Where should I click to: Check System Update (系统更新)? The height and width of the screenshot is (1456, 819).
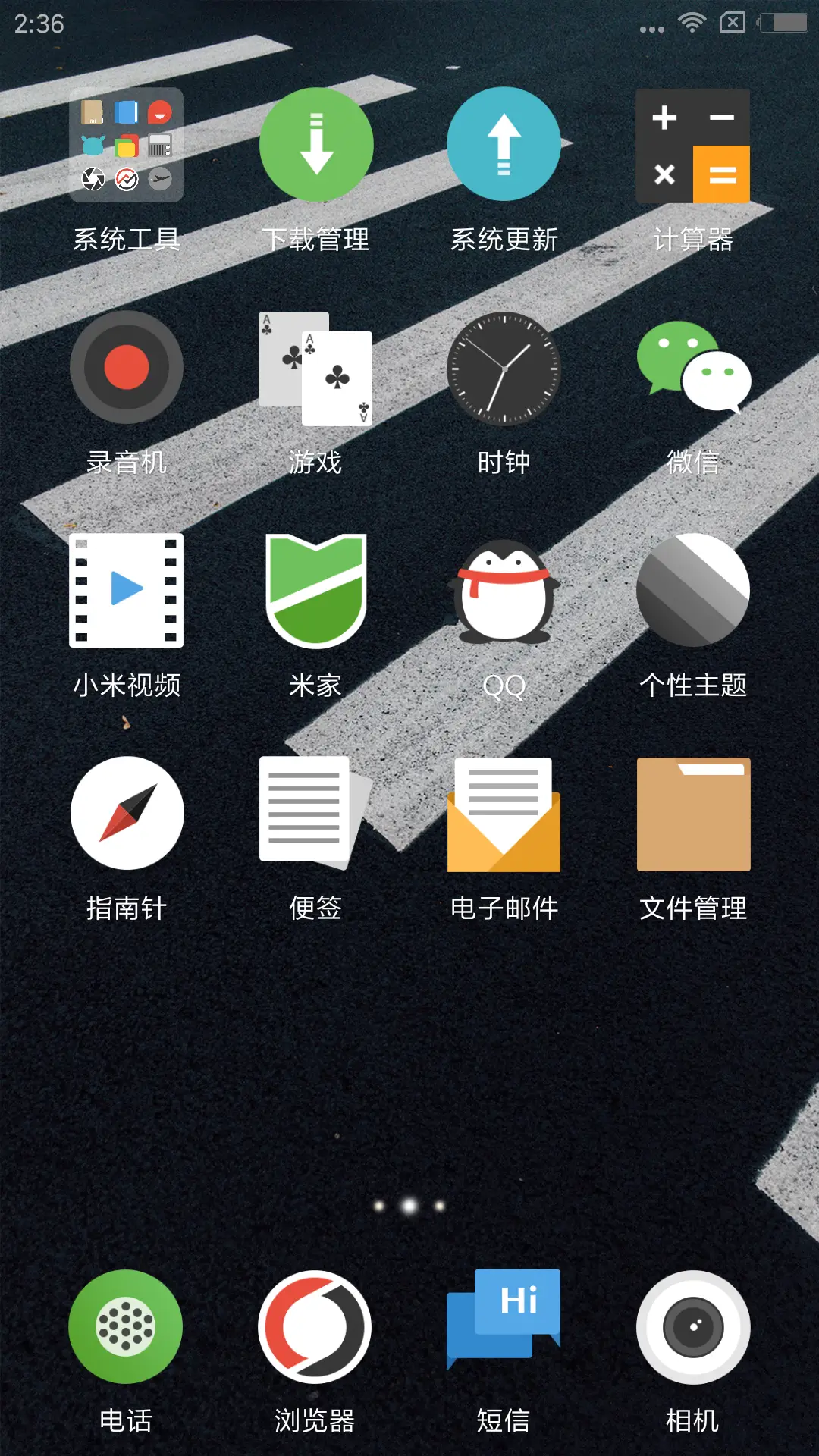(504, 146)
